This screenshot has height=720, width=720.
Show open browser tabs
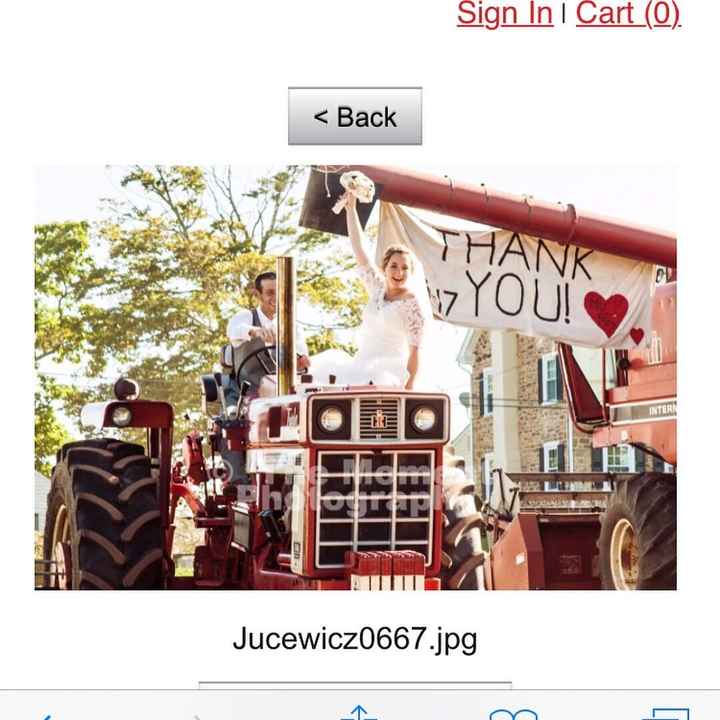pyautogui.click(x=665, y=713)
